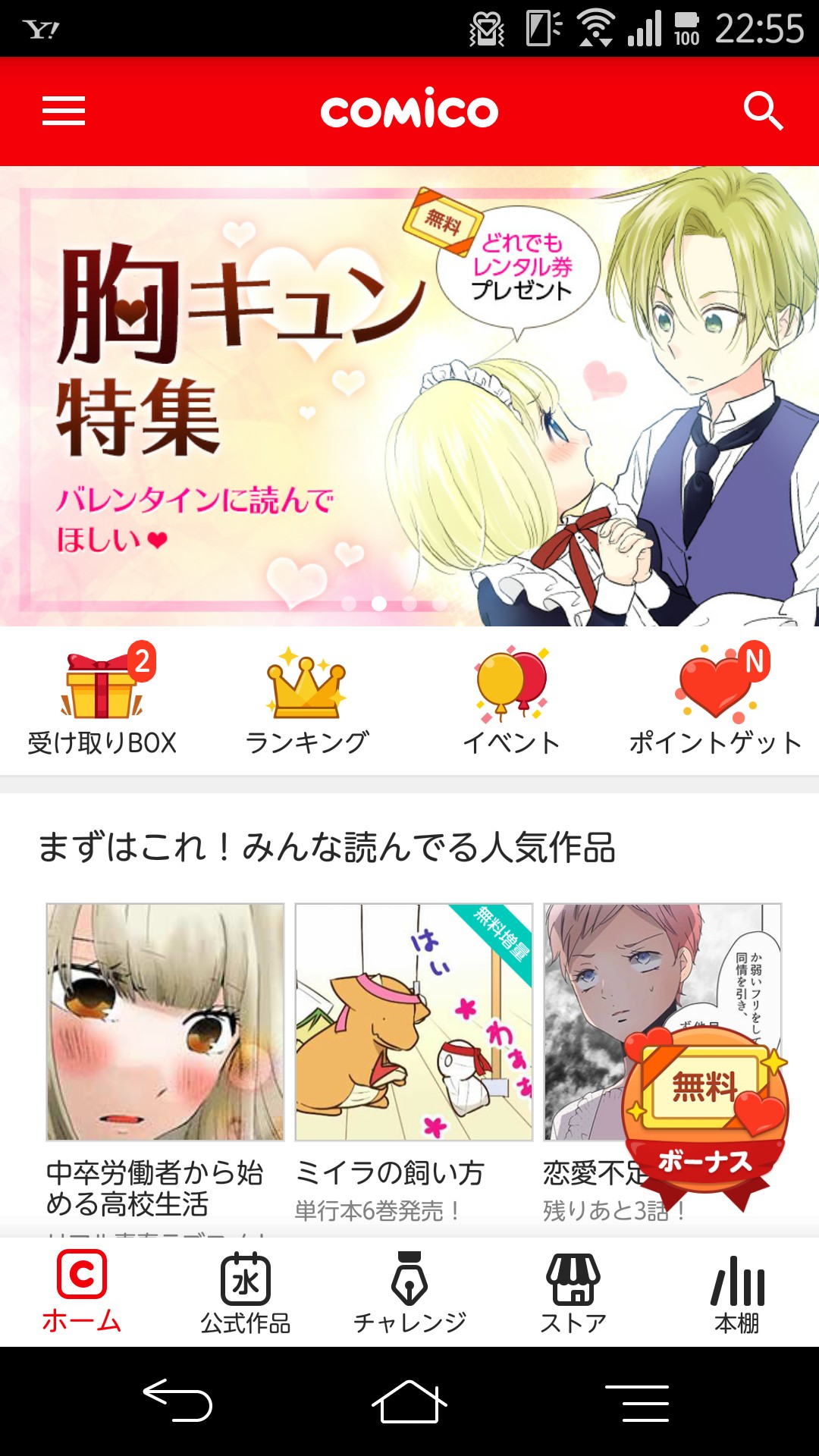Open the hamburger drawer menu
This screenshot has height=1456, width=819.
pos(64,111)
